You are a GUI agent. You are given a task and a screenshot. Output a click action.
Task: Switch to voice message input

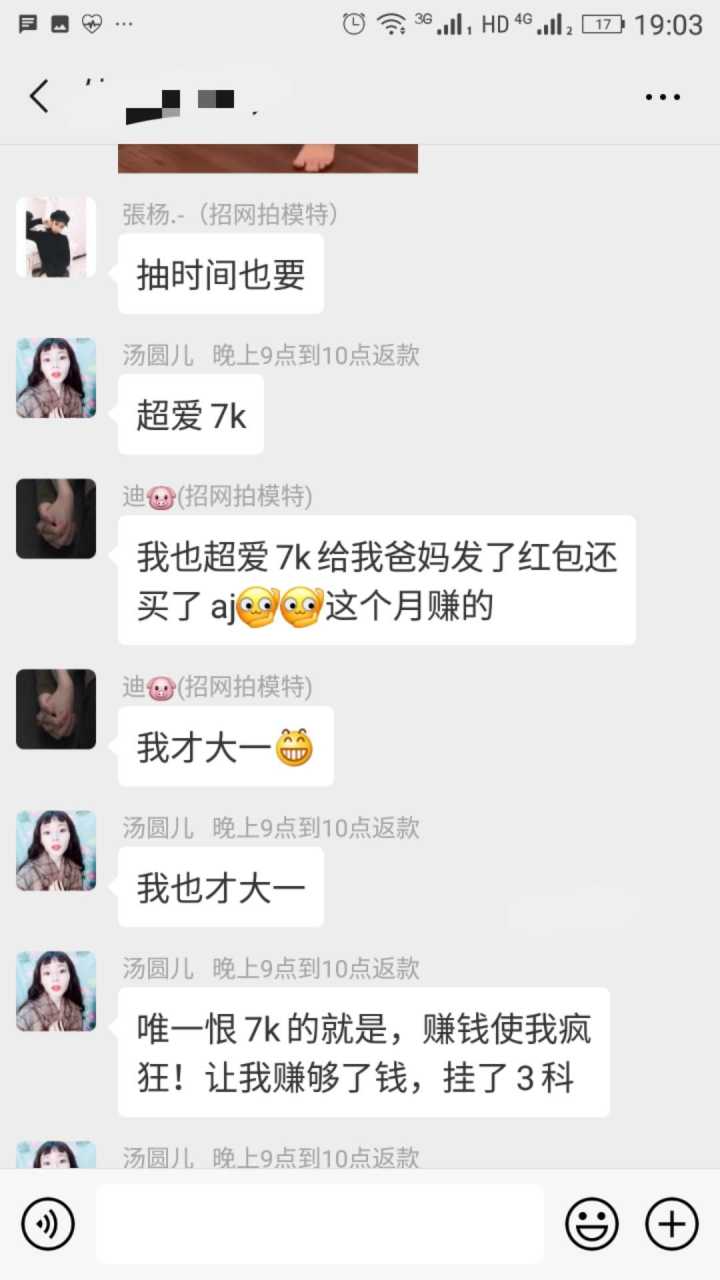pyautogui.click(x=48, y=1223)
